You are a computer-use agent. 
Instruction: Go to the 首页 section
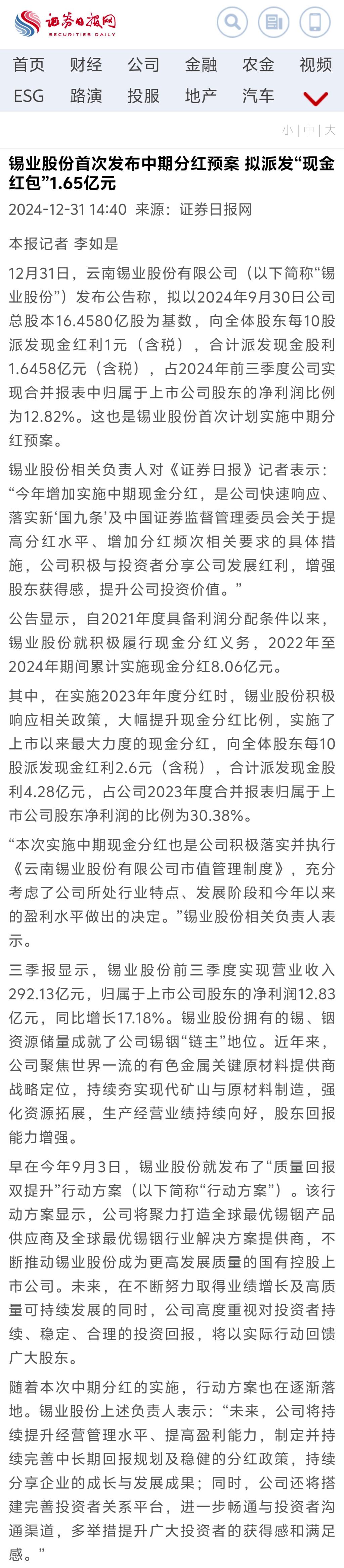(29, 65)
